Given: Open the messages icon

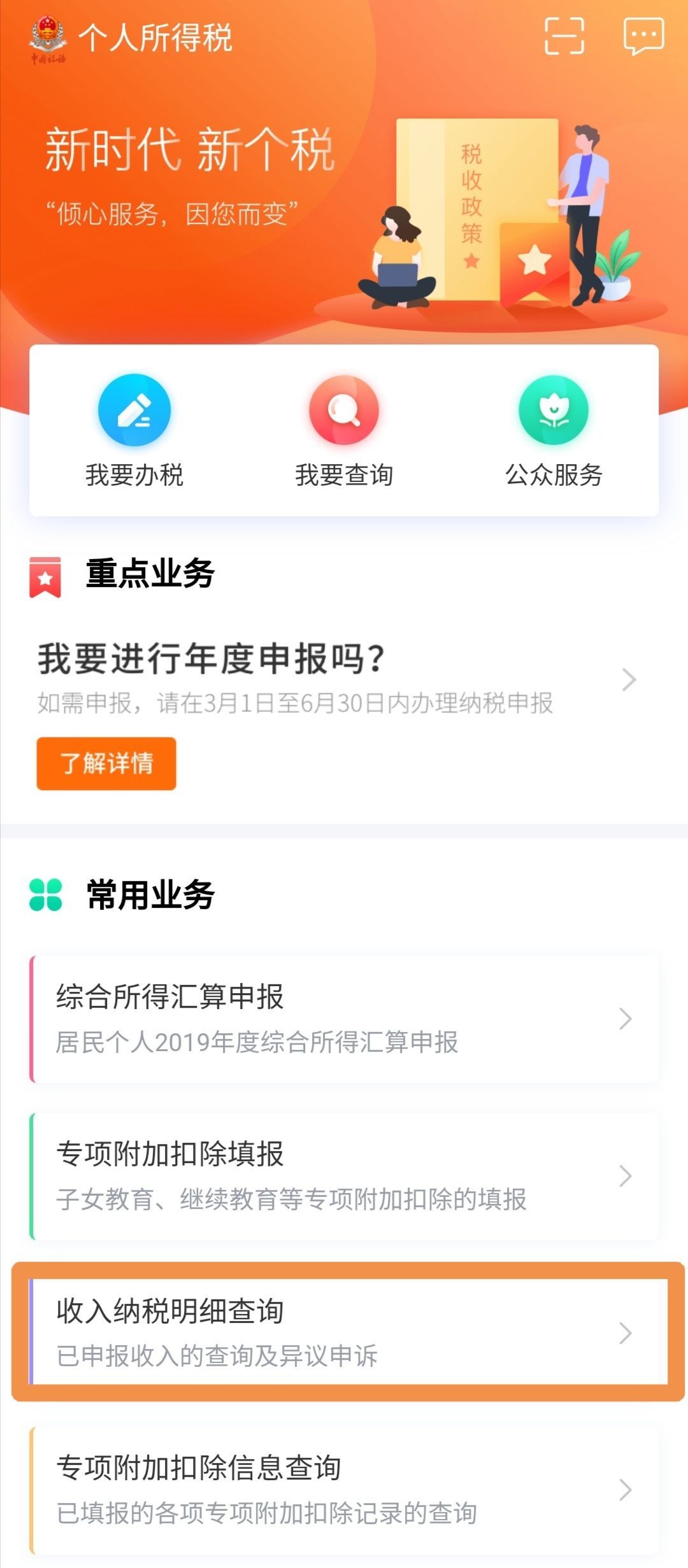Looking at the screenshot, I should click(643, 36).
